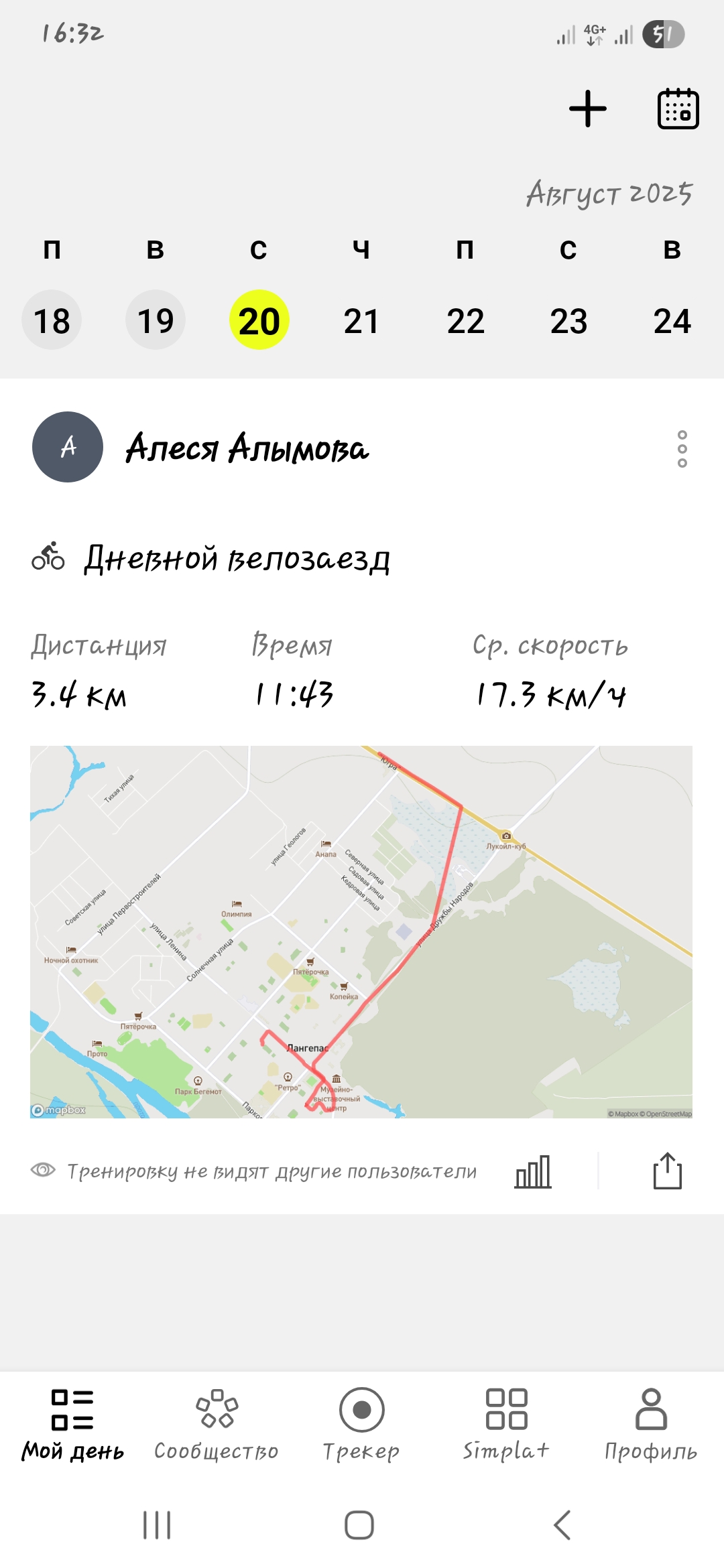724x1568 pixels.
Task: Select date 21 in the week strip
Action: (362, 320)
